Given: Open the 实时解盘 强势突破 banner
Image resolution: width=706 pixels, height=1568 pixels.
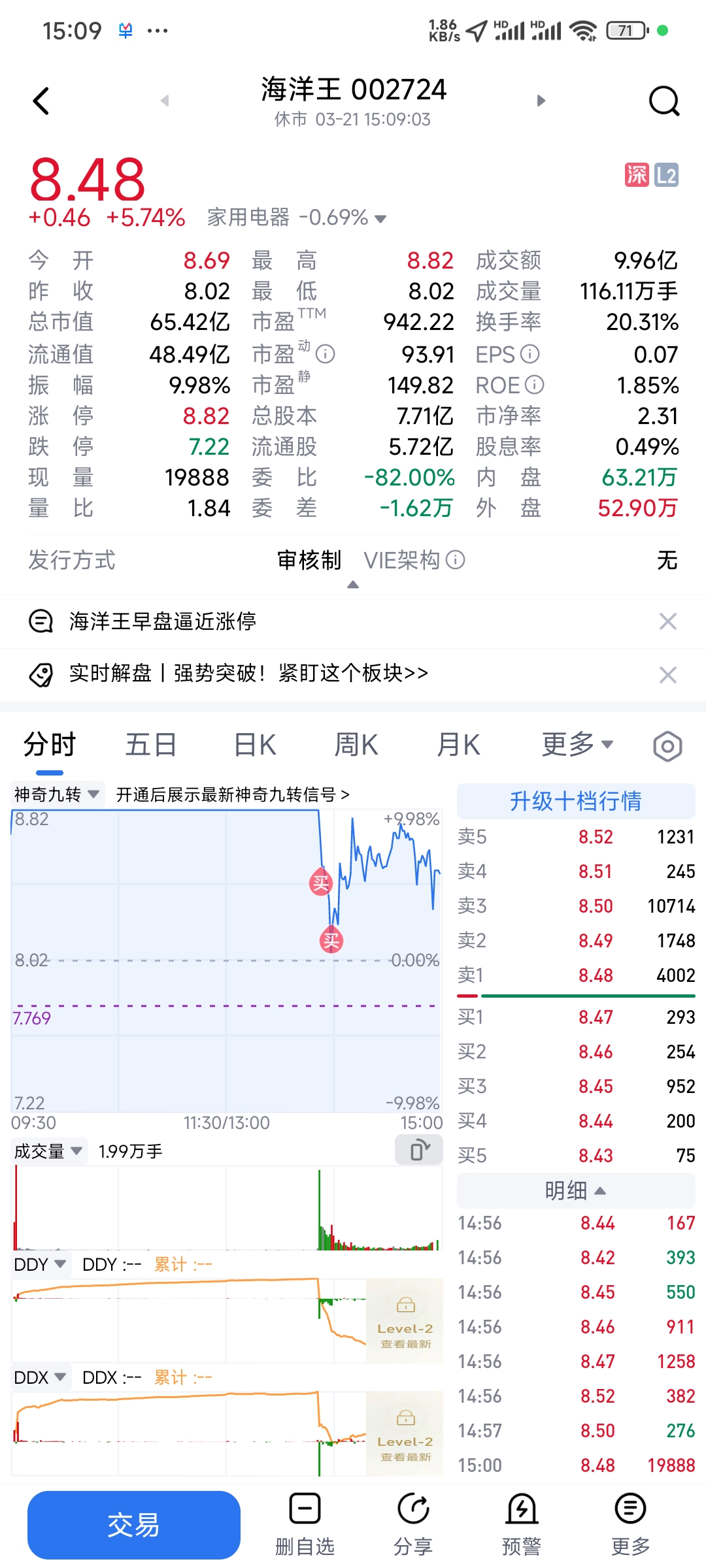Looking at the screenshot, I should click(248, 674).
